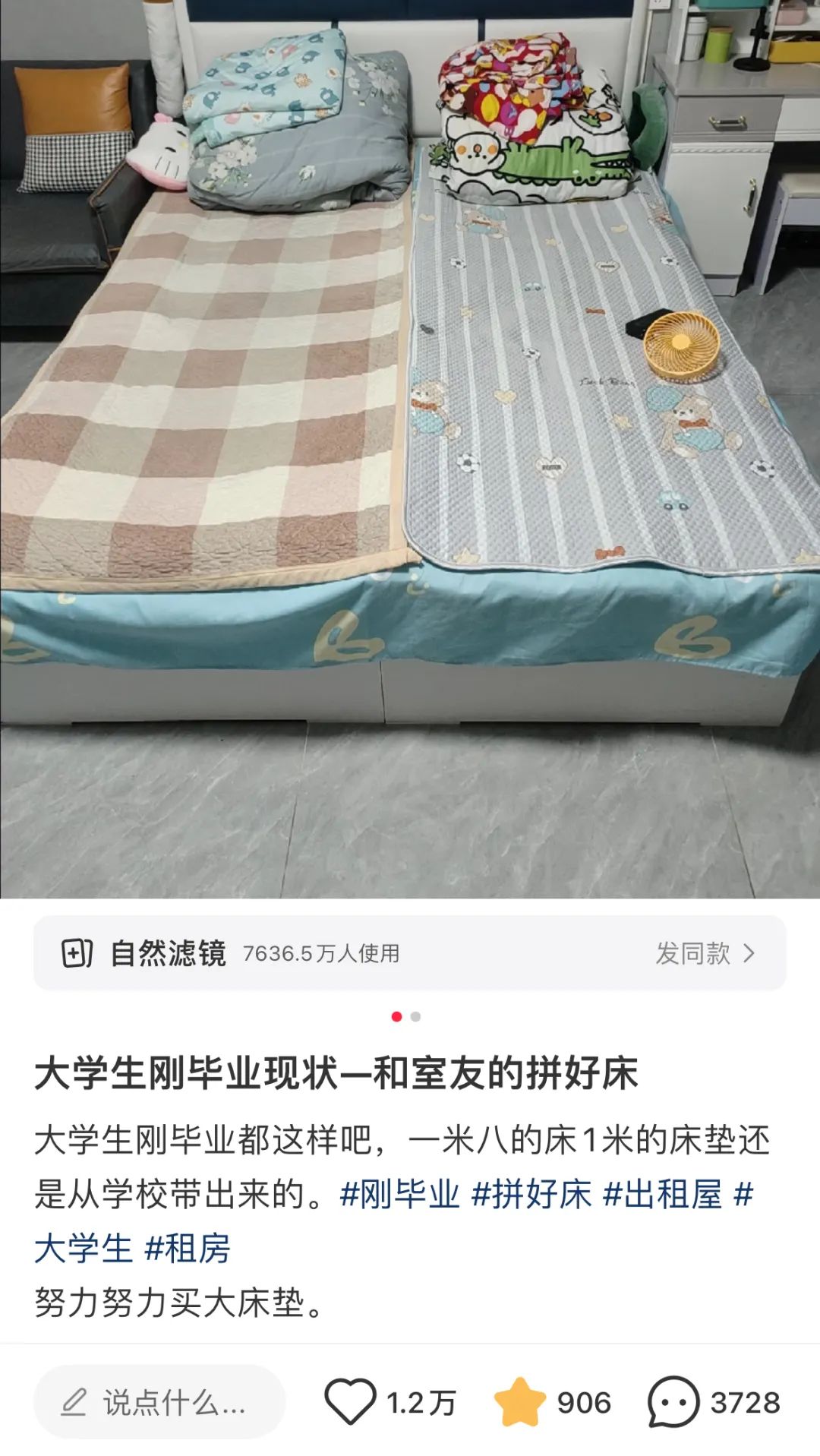Open the #拼好床 hashtag
This screenshot has height=1456, width=820.
[531, 1194]
